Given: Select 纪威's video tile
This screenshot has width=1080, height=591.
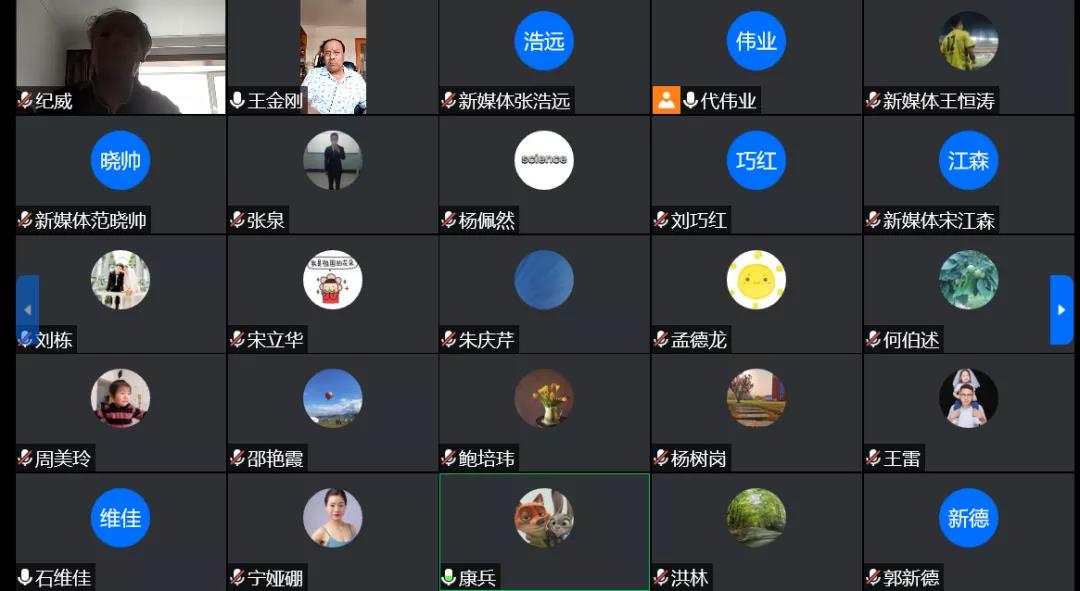Looking at the screenshot, I should pyautogui.click(x=120, y=57).
